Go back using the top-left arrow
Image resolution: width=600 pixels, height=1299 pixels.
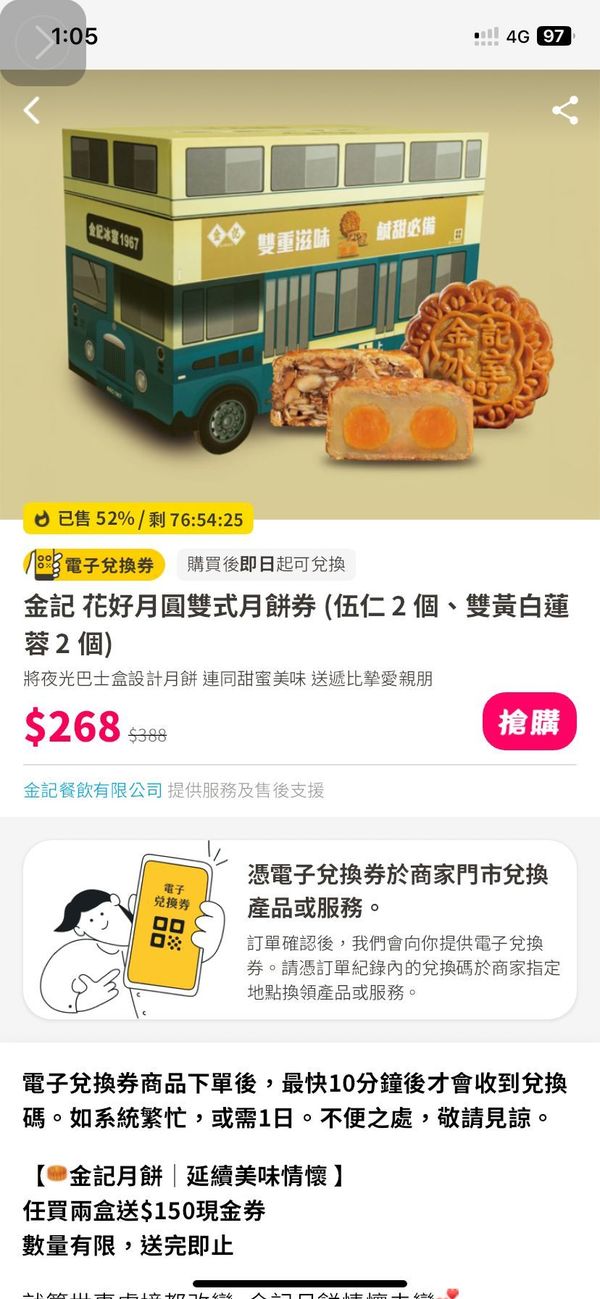pyautogui.click(x=32, y=110)
